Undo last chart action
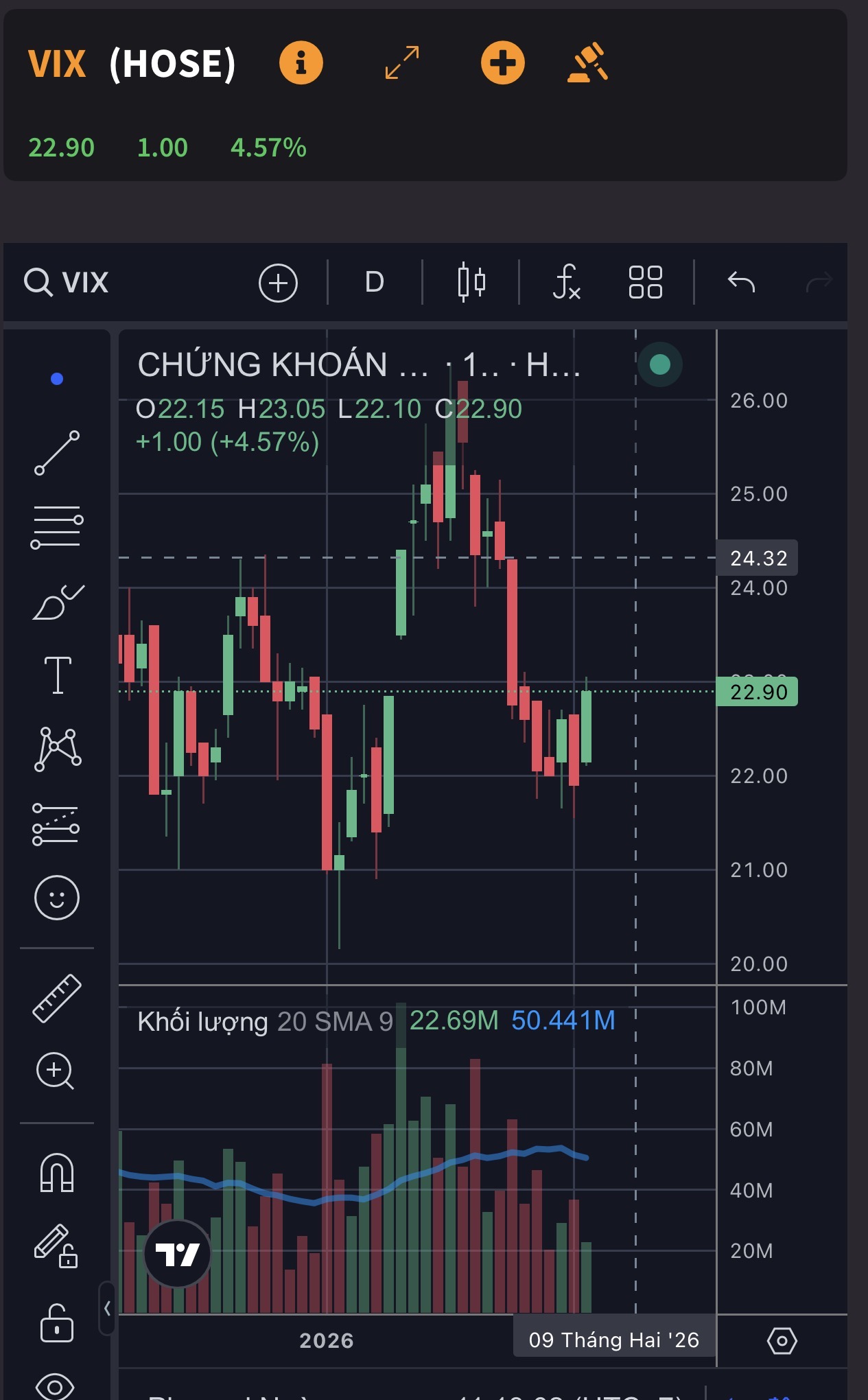The height and width of the screenshot is (1400, 868). click(741, 282)
